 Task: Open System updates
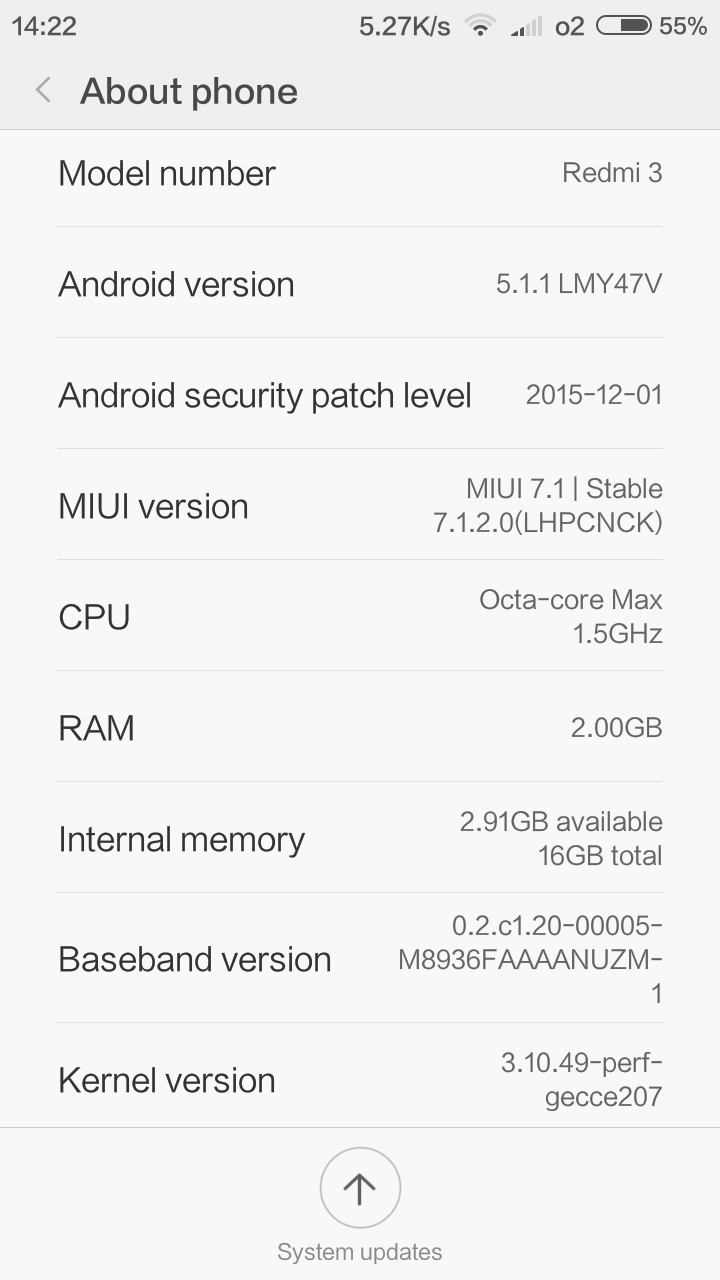pos(360,1189)
